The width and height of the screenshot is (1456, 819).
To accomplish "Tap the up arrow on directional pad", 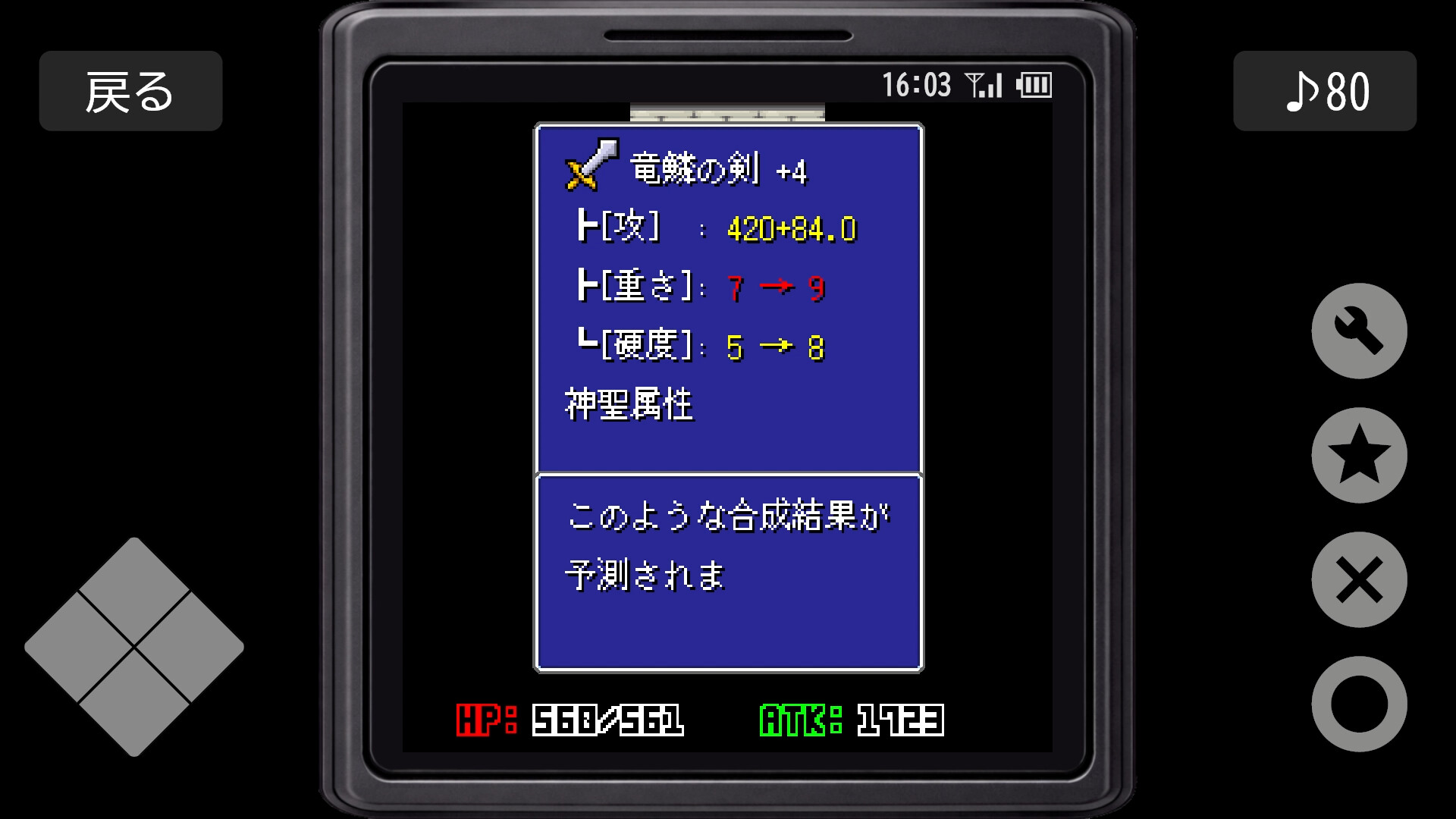I will coord(134,591).
